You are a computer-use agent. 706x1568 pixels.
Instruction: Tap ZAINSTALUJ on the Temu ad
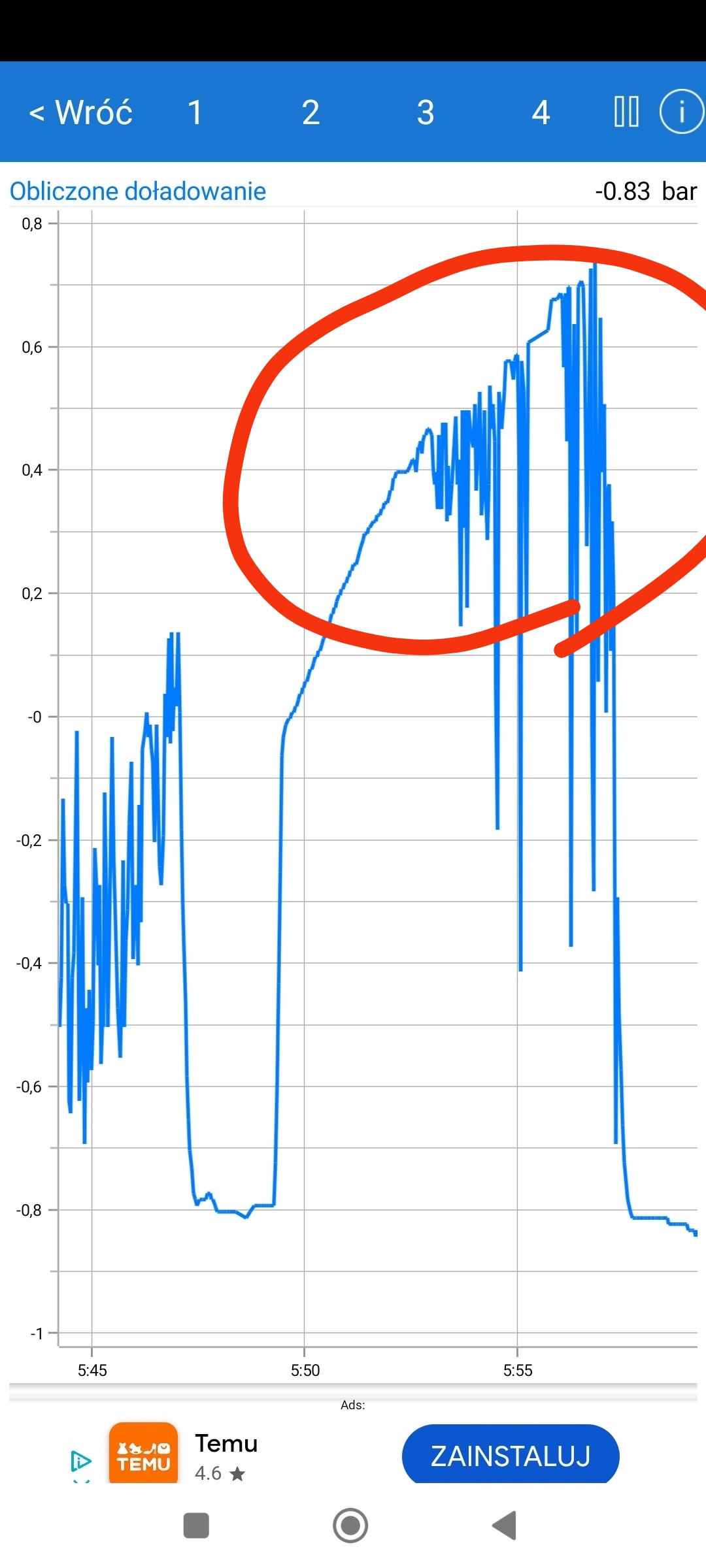(511, 1456)
